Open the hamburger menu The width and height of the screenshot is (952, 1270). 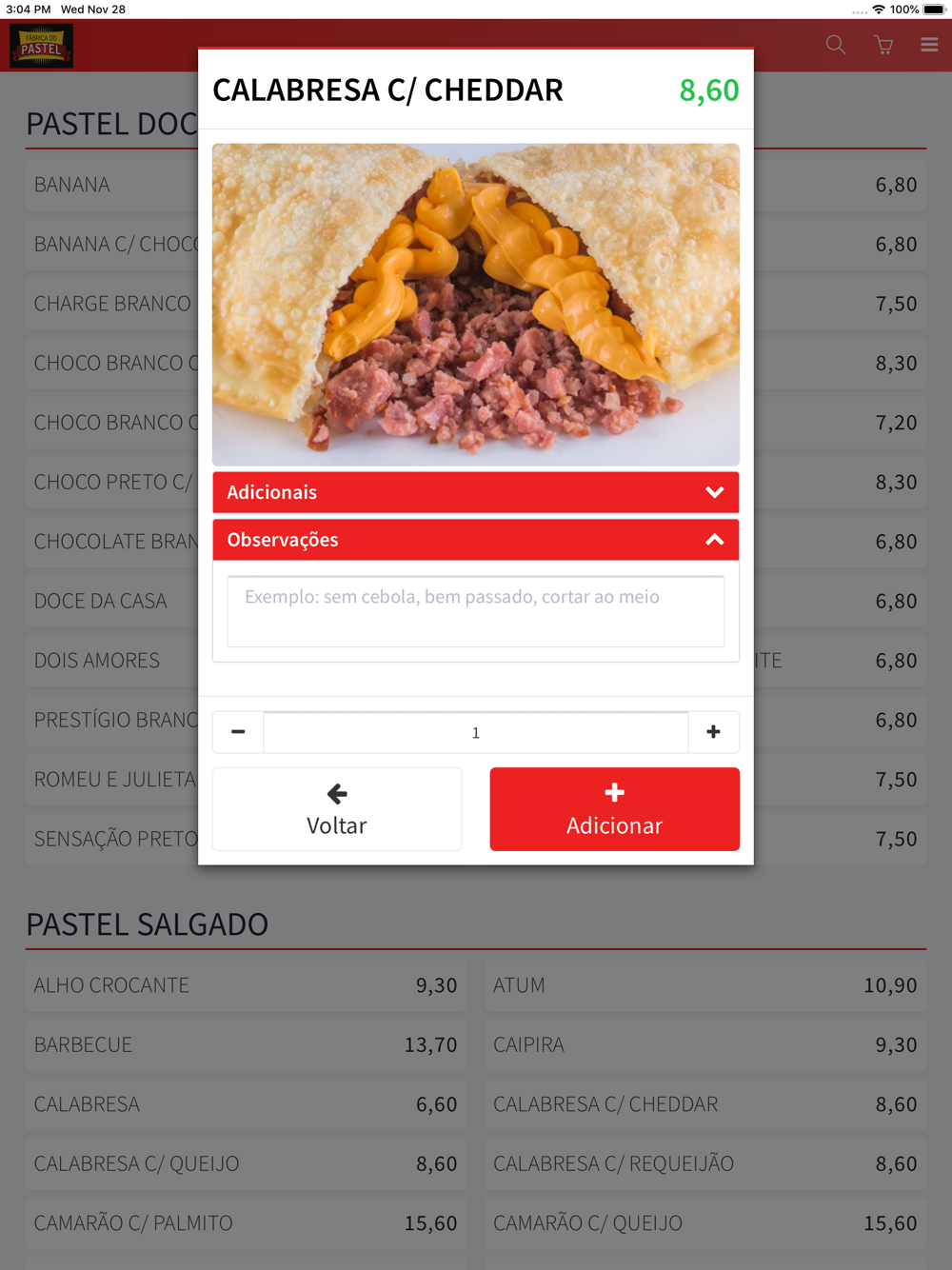pos(929,45)
